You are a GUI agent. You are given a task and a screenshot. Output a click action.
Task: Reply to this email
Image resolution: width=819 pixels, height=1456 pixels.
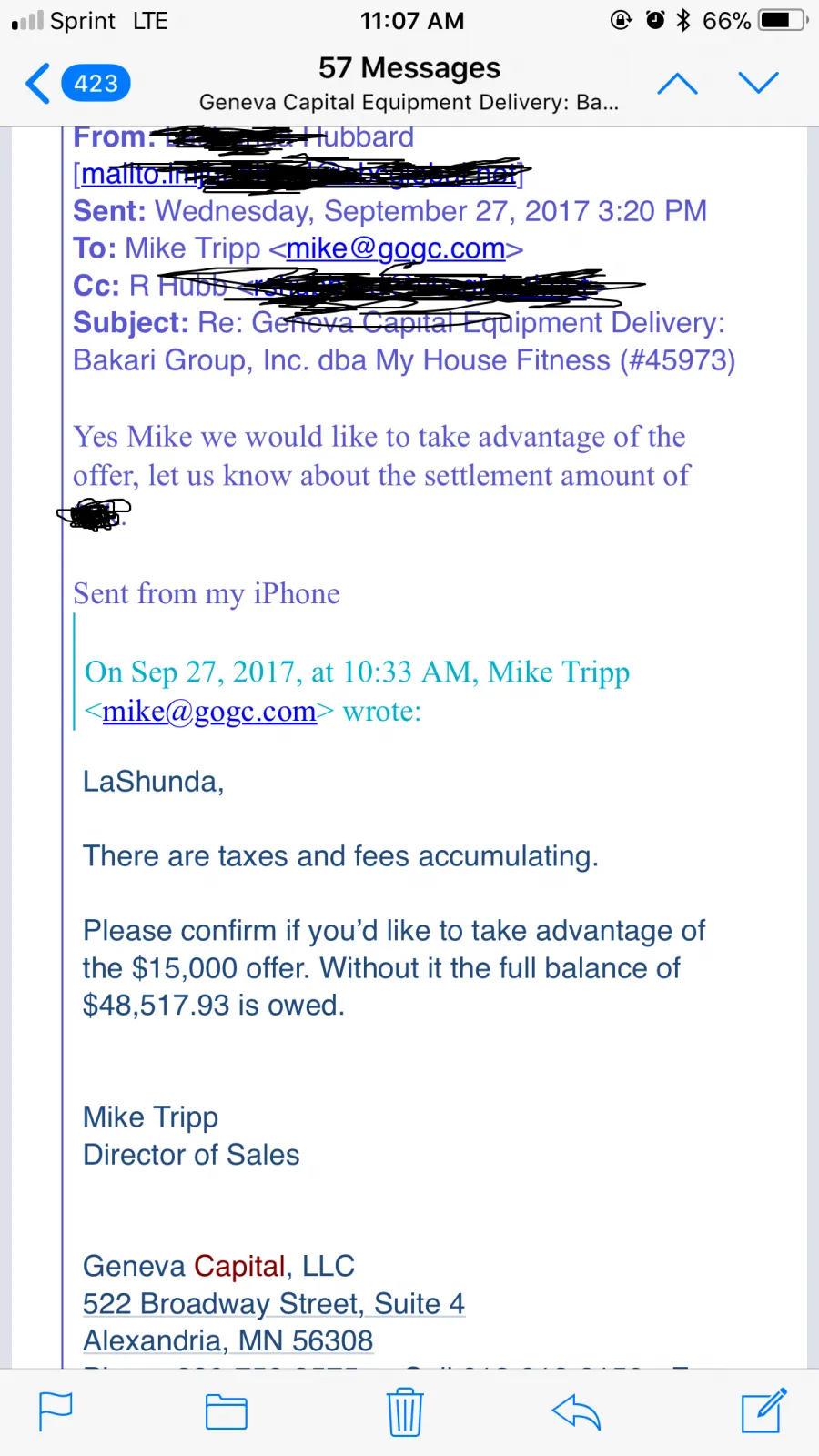(x=577, y=1412)
